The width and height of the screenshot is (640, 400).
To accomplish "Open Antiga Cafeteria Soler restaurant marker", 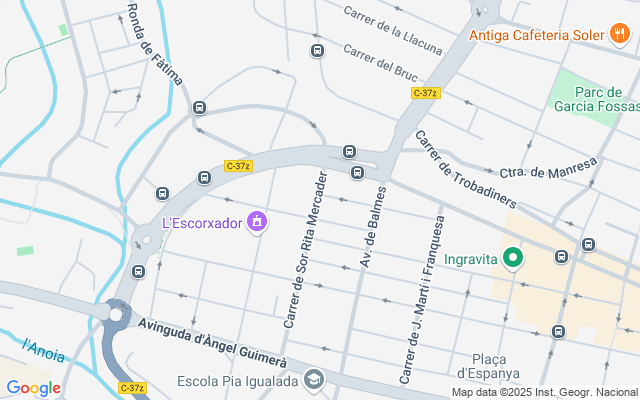I will [x=620, y=37].
